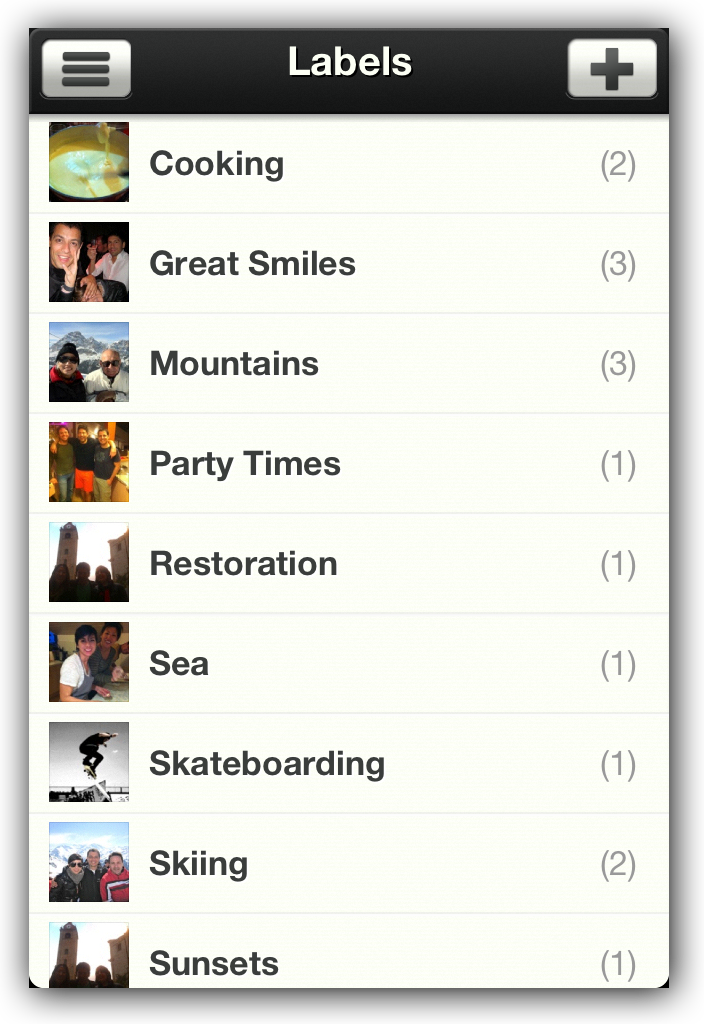
Task: Open the hamburger menu button
Action: tap(86, 69)
